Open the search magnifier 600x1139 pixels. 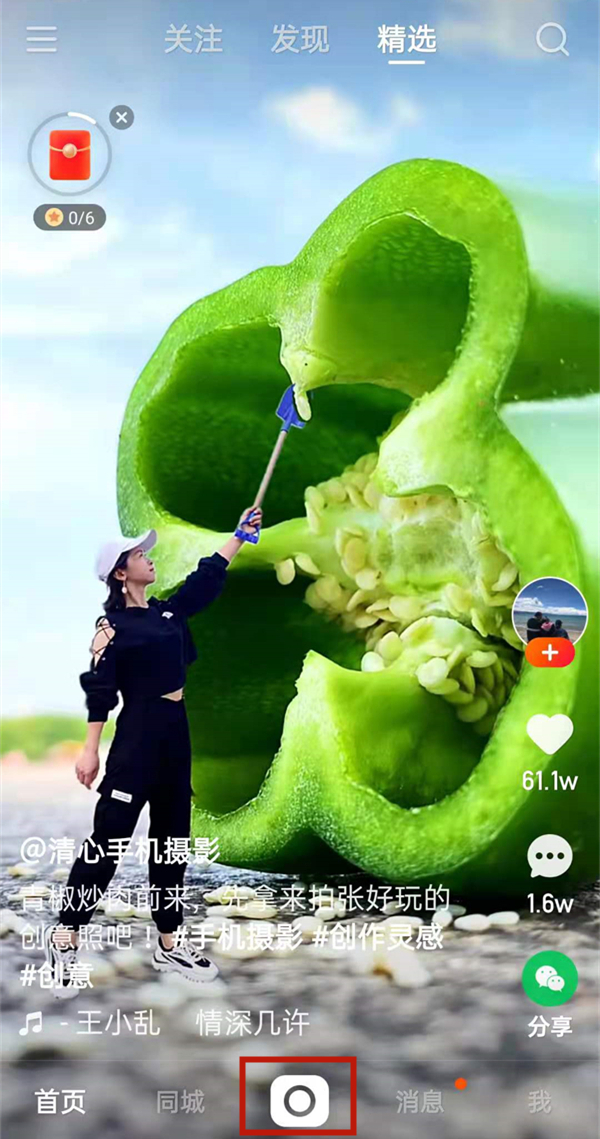[552, 39]
